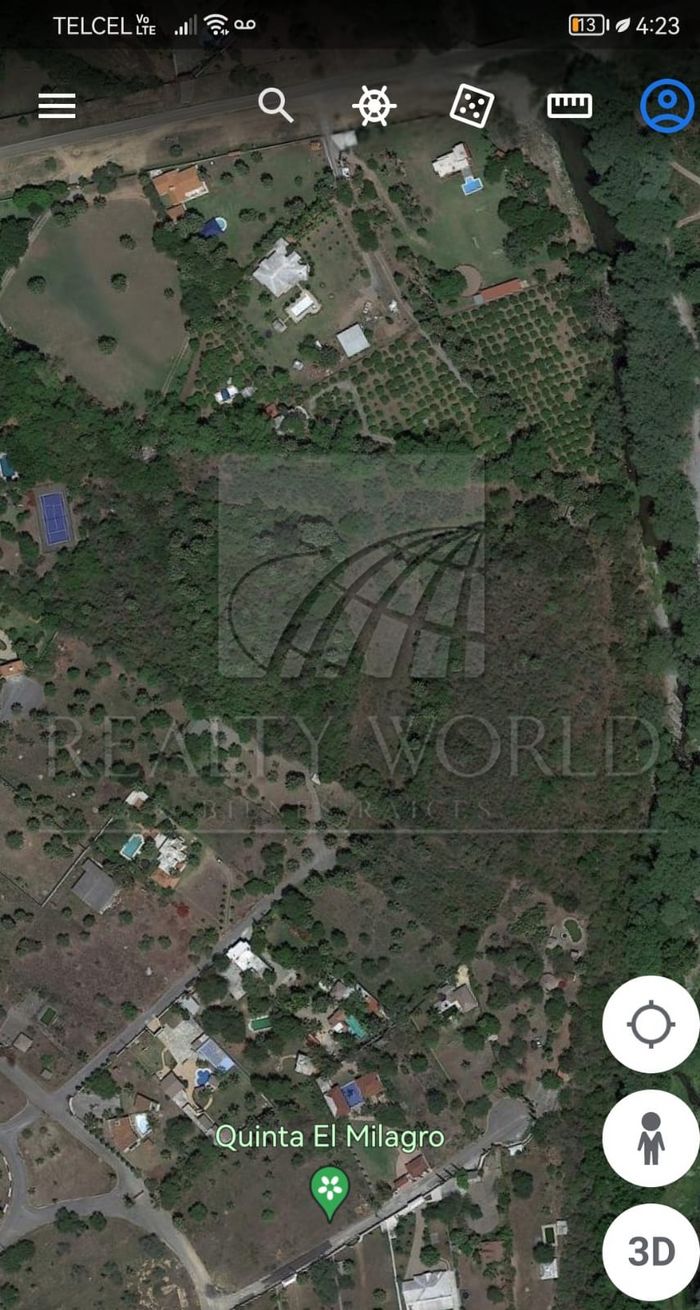Launch the Voyager ship's wheel
The image size is (700, 1310).
coord(374,106)
